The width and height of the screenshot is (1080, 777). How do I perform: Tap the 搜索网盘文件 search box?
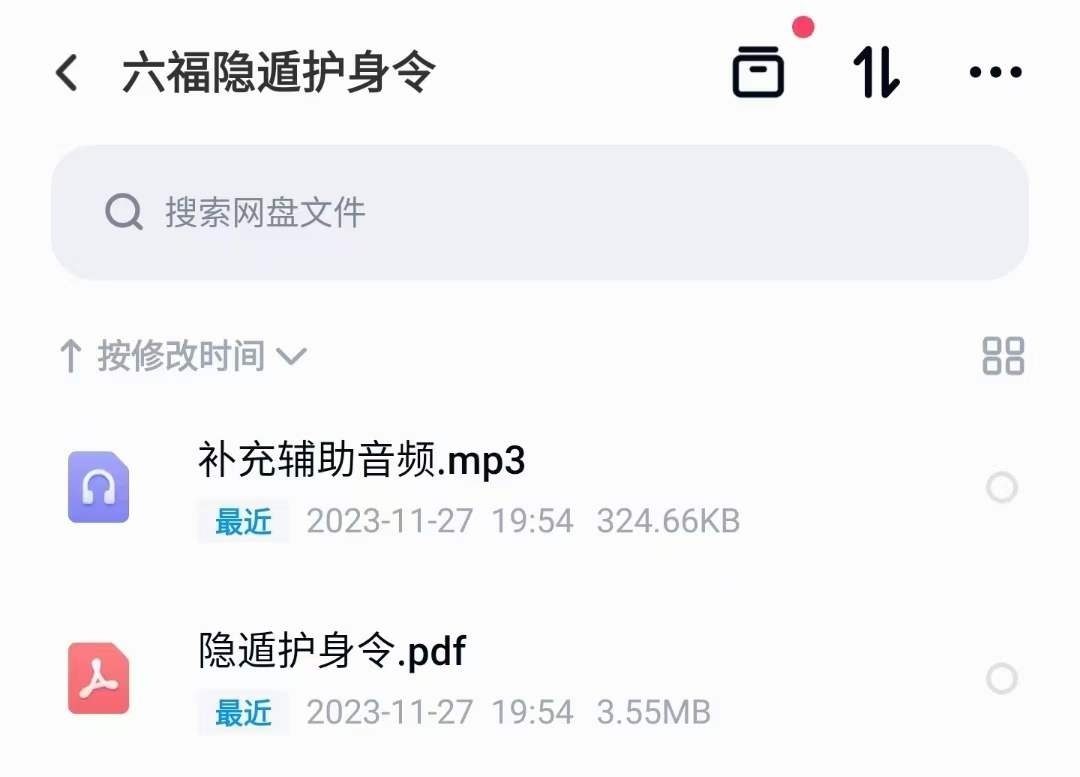coord(540,212)
